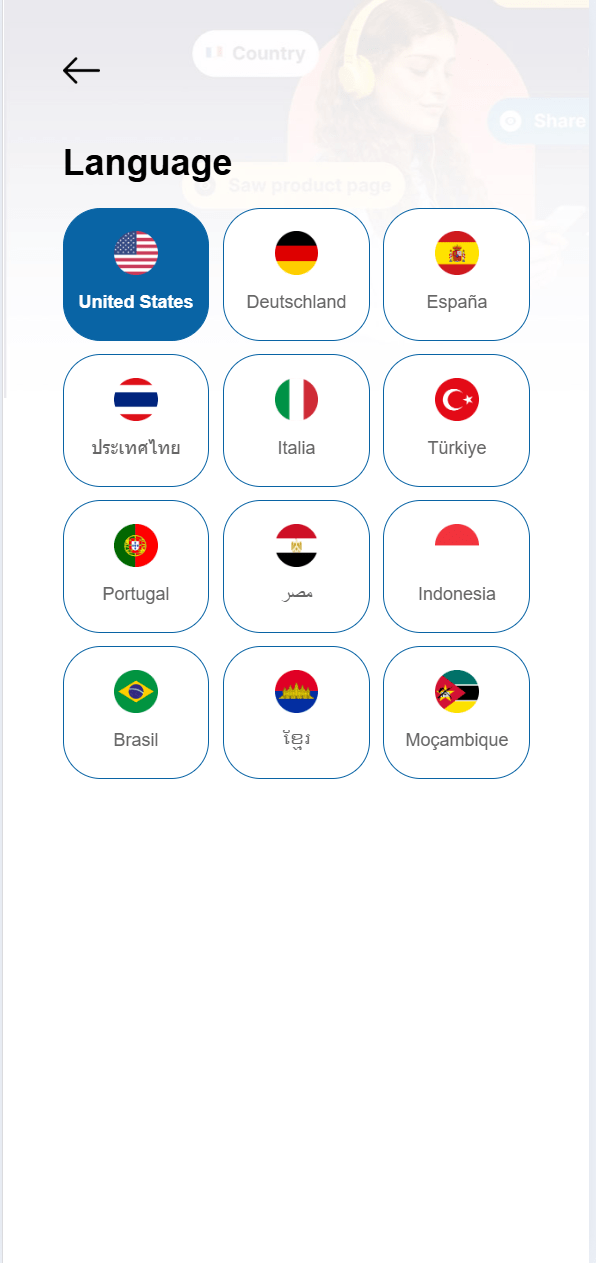Pick the Brasil language tile
This screenshot has height=1263, width=596.
point(136,712)
